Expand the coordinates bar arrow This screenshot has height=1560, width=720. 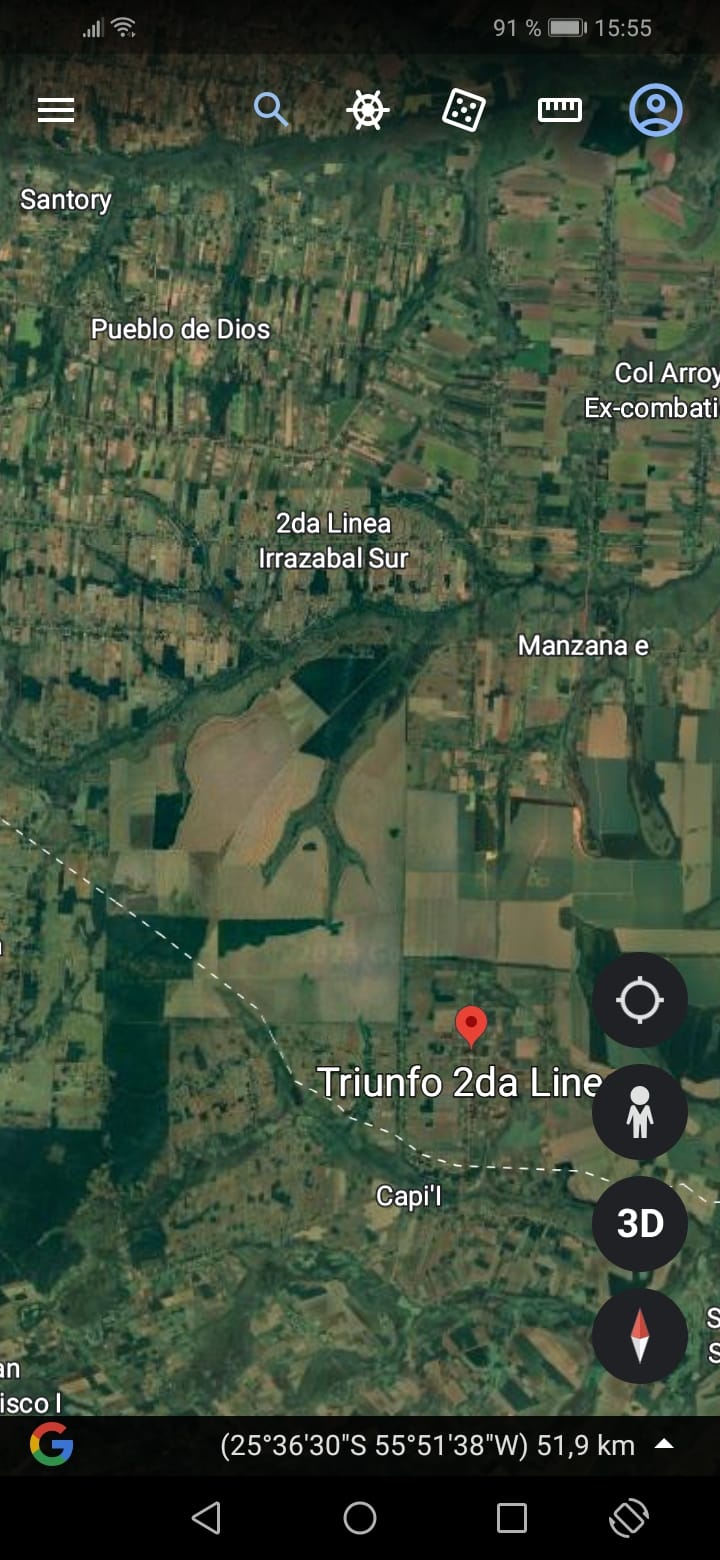(664, 1445)
